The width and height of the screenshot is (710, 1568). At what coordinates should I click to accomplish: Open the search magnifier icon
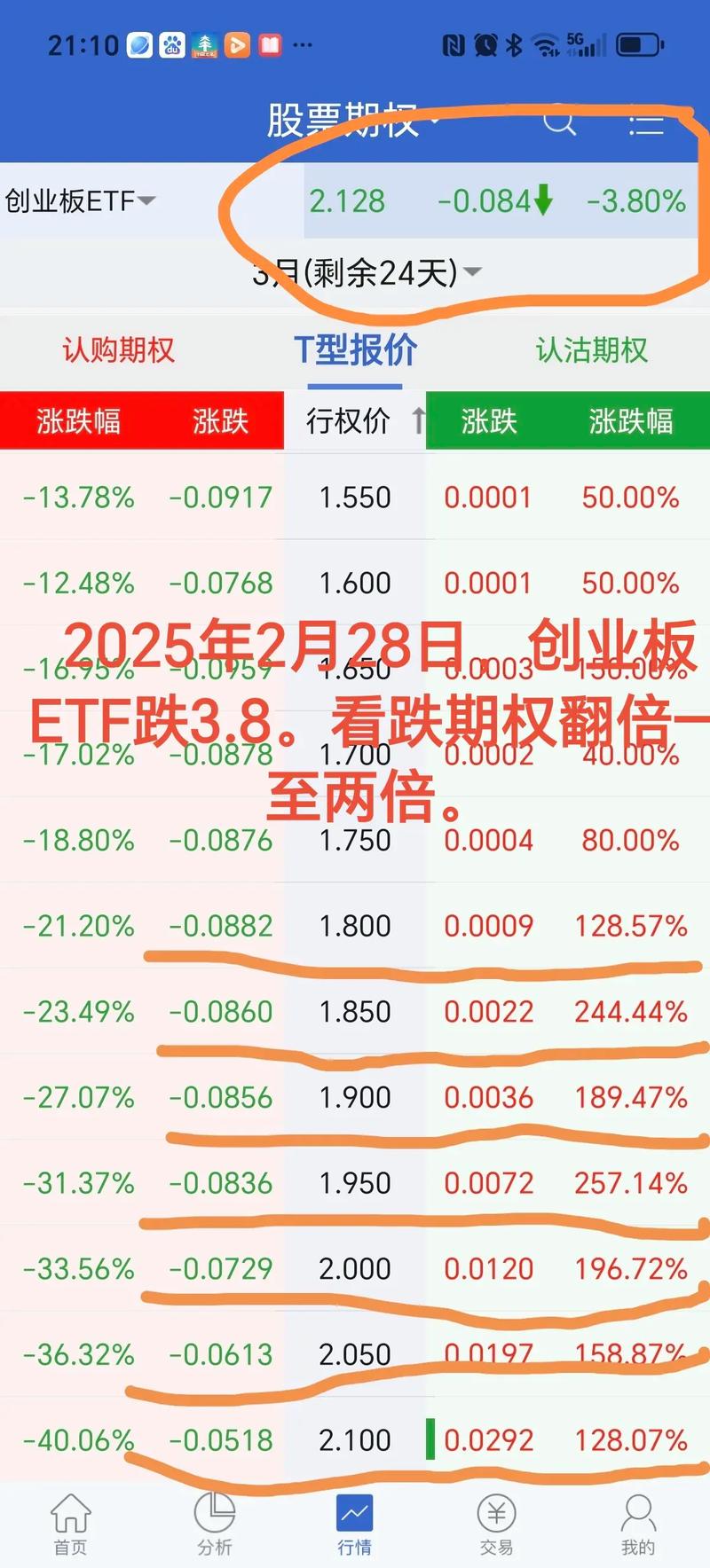[559, 121]
